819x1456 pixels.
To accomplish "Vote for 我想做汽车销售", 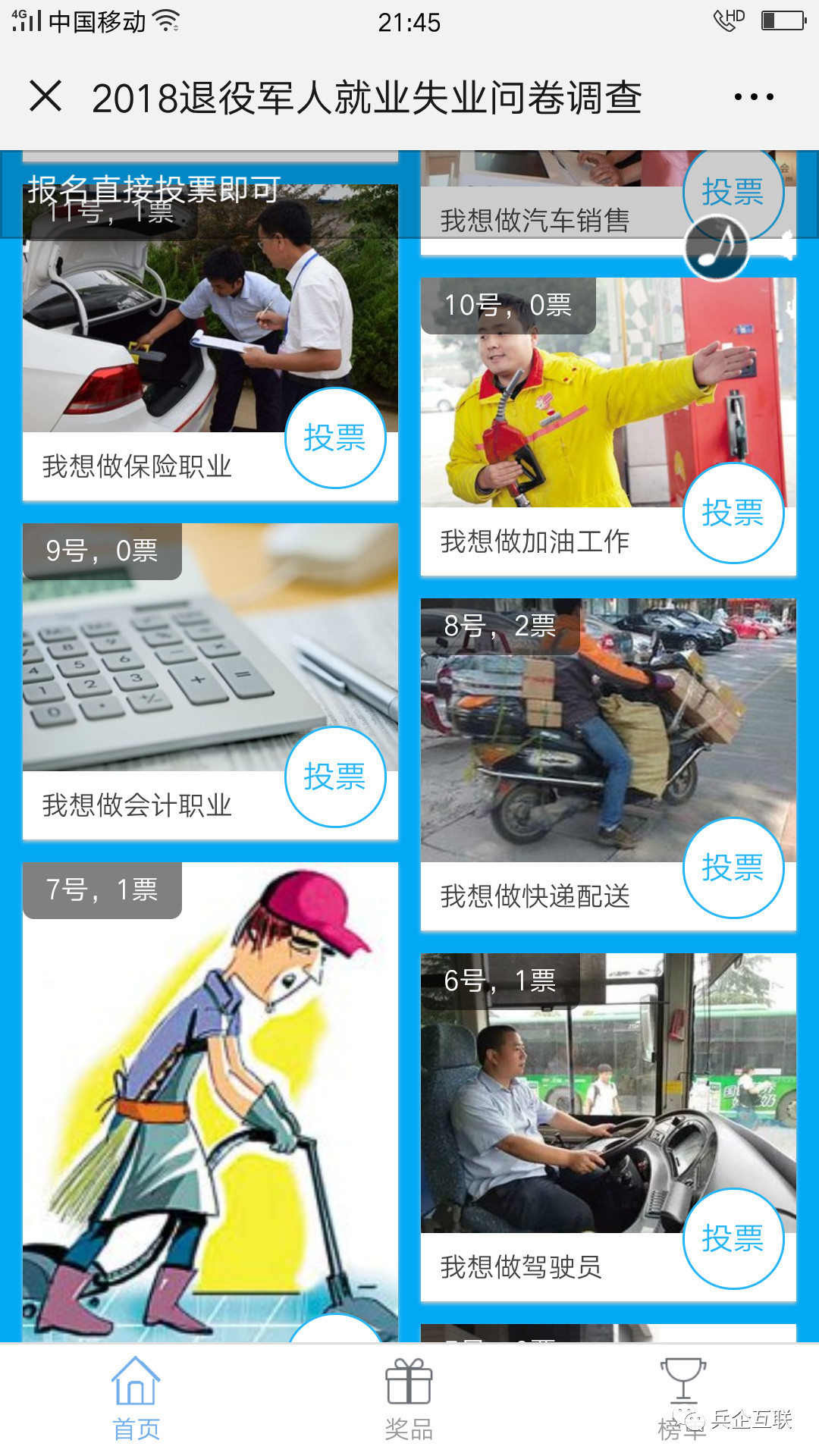I will [732, 193].
